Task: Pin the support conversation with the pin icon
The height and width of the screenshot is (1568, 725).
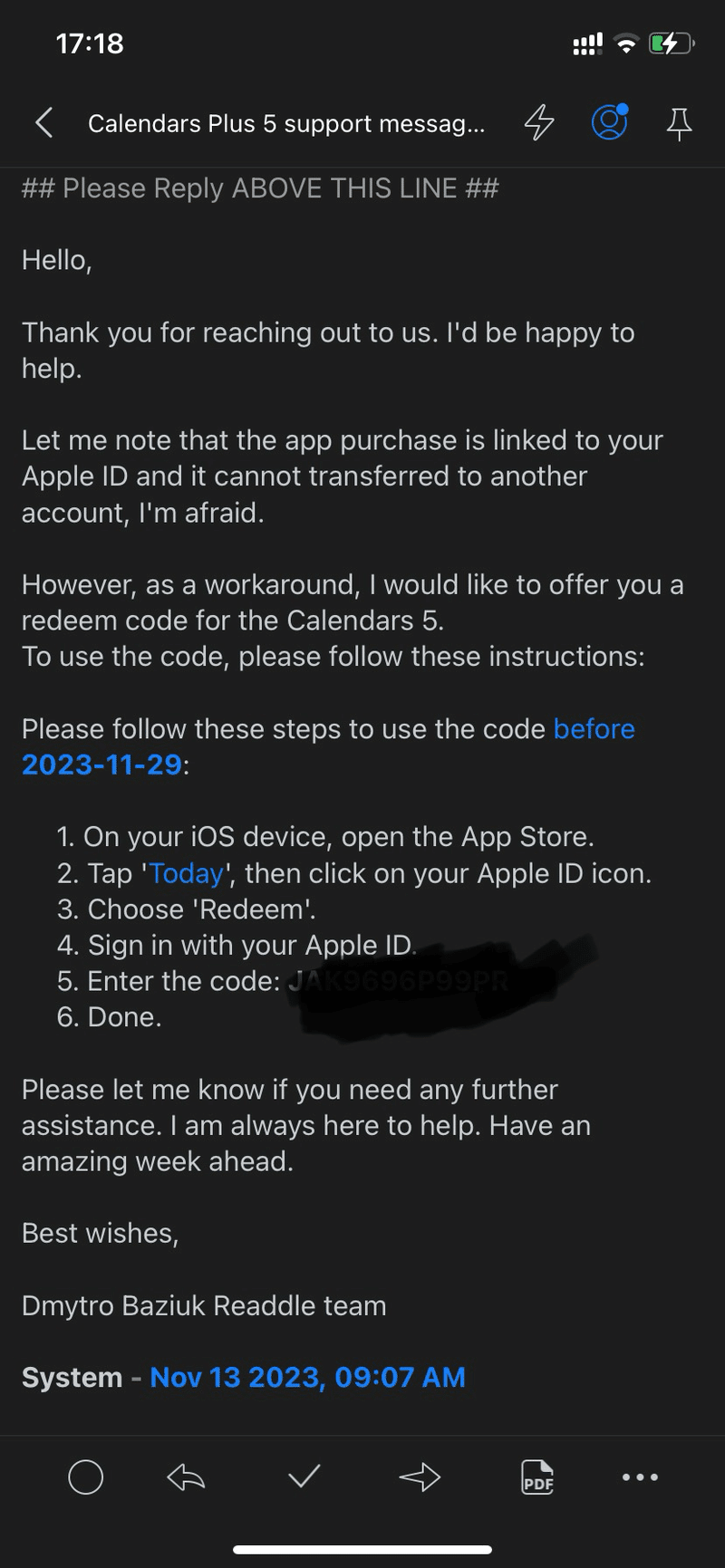Action: 679,123
